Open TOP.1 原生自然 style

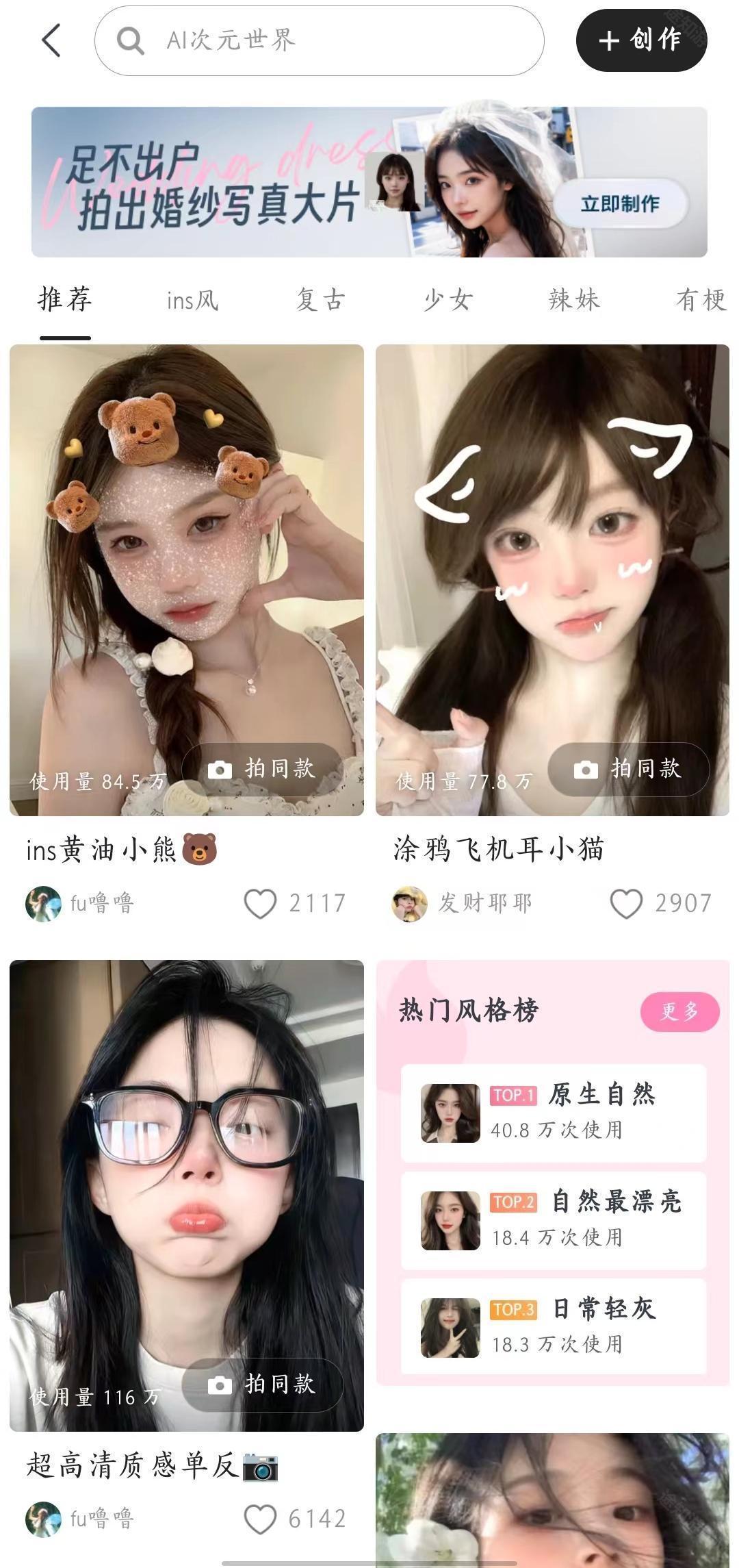point(553,1113)
